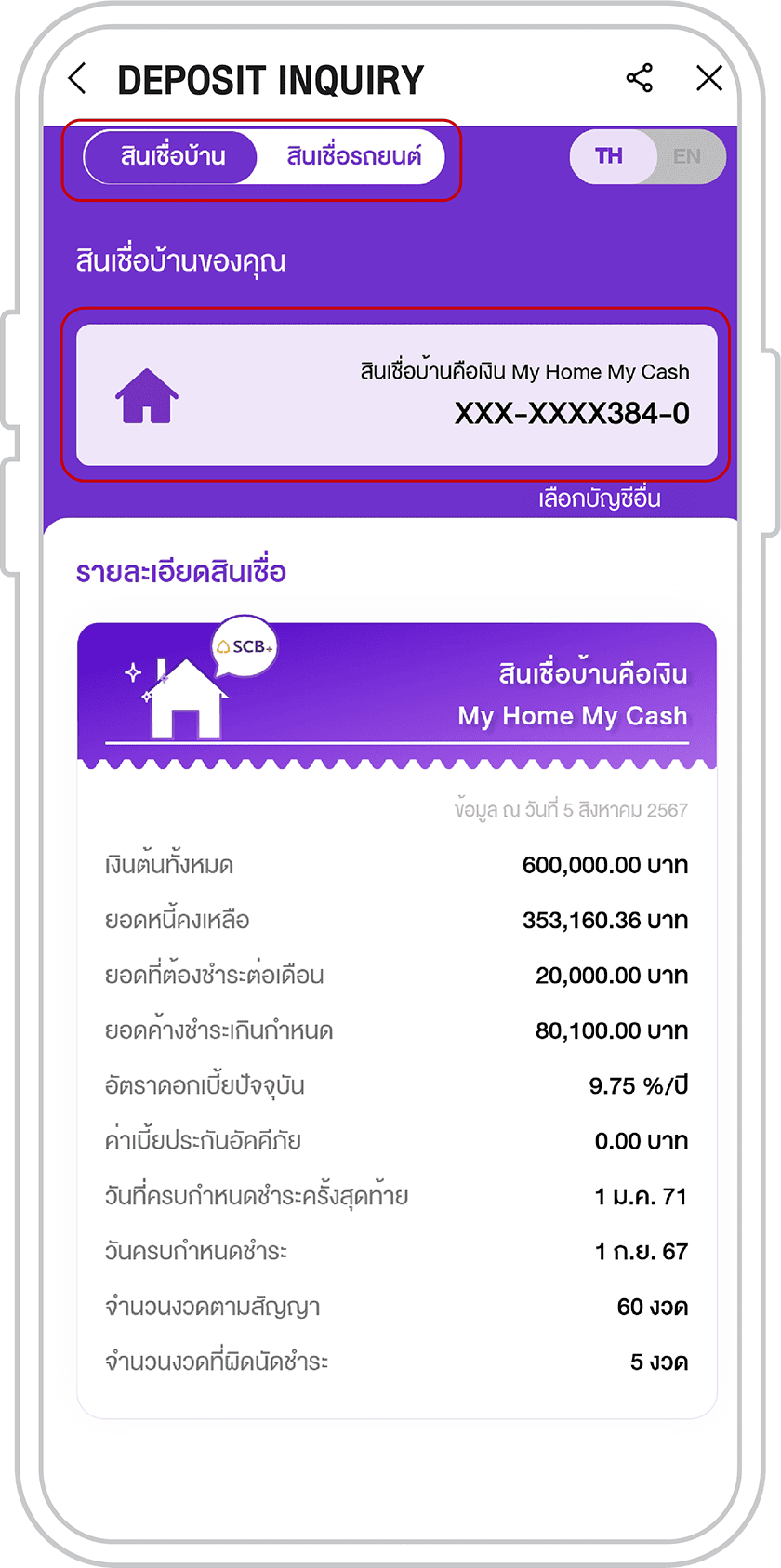781x1568 pixels.
Task: Tap เลือกบัญชีอื่น to choose another account
Action: tap(600, 499)
